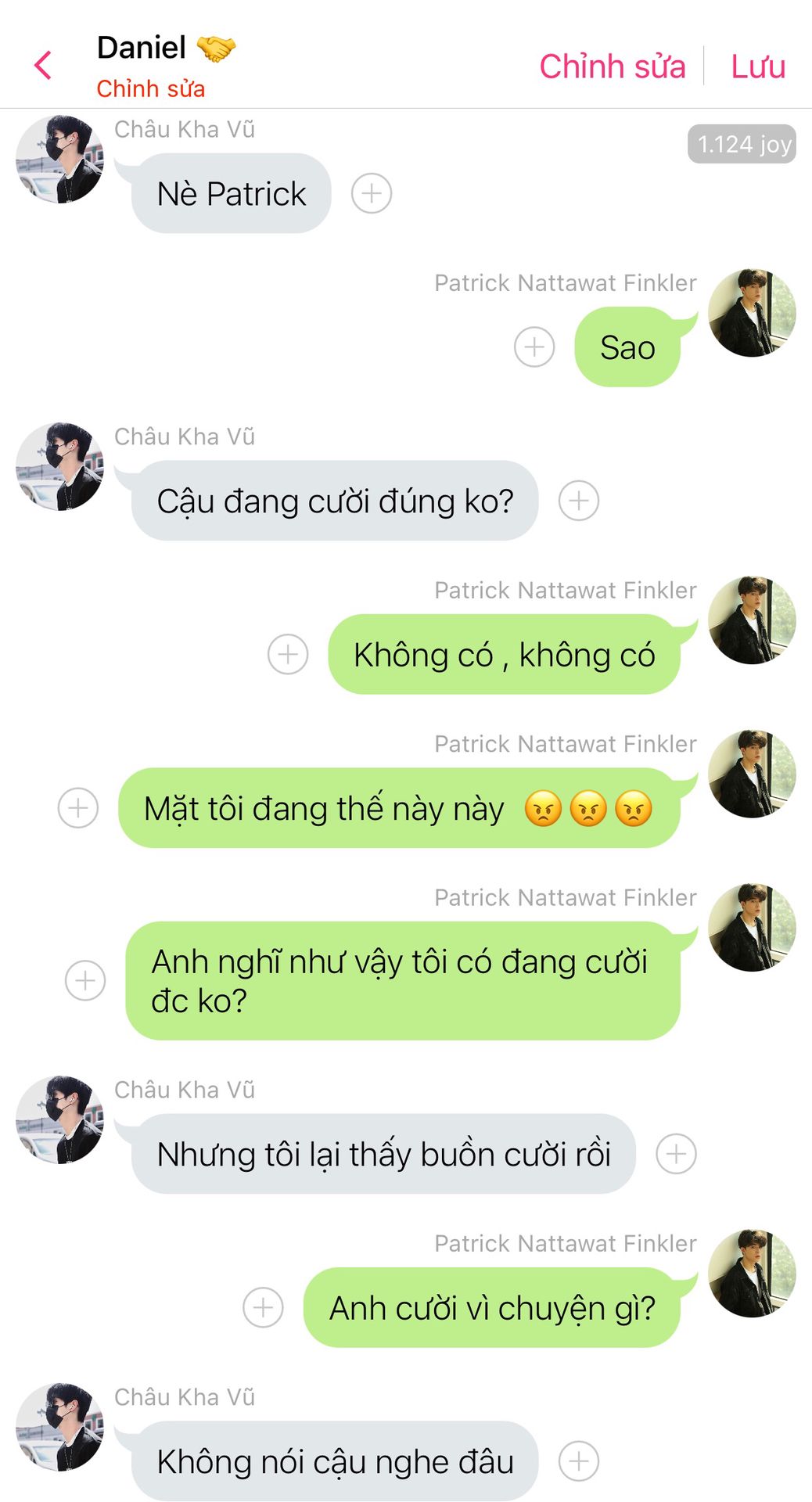The width and height of the screenshot is (812, 1502).
Task: Save with the Lưu button
Action: (x=757, y=66)
